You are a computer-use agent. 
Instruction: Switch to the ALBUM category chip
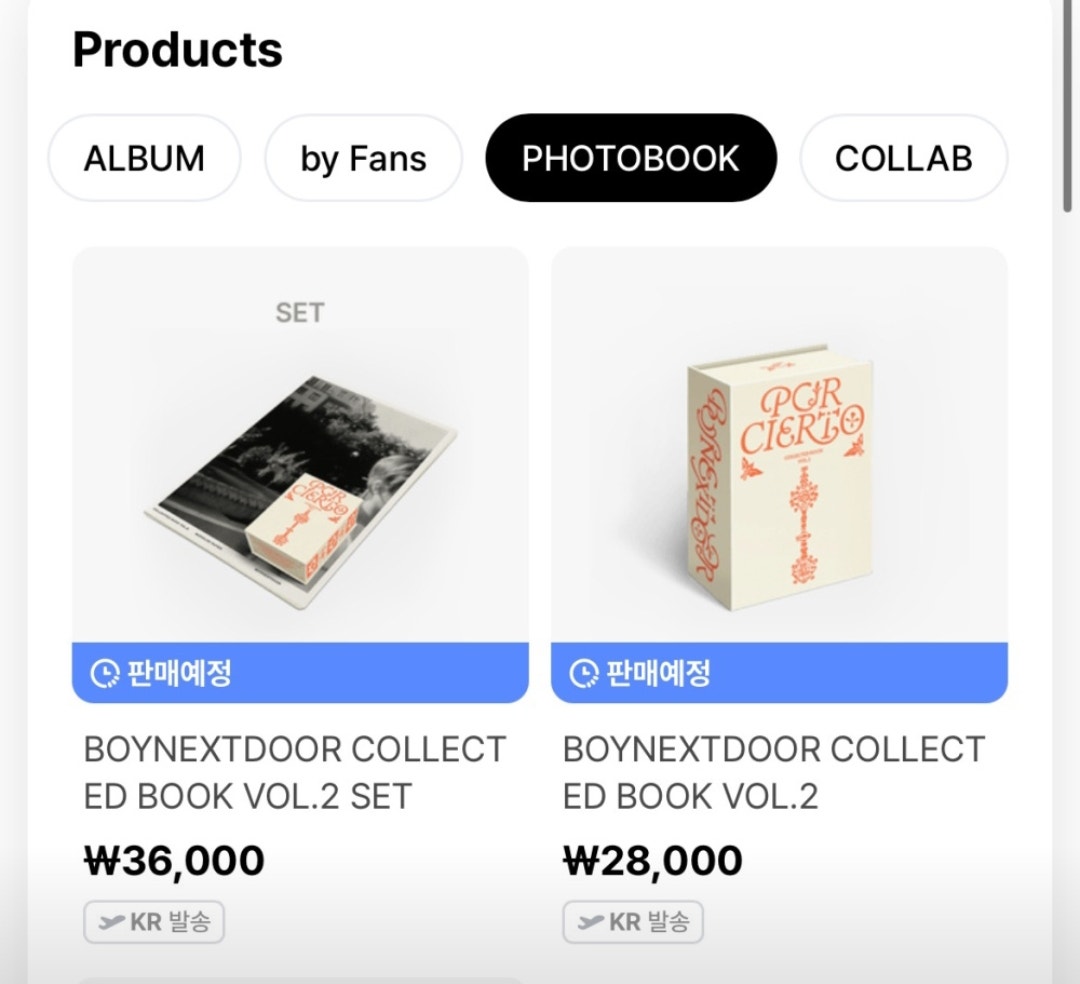tap(144, 158)
